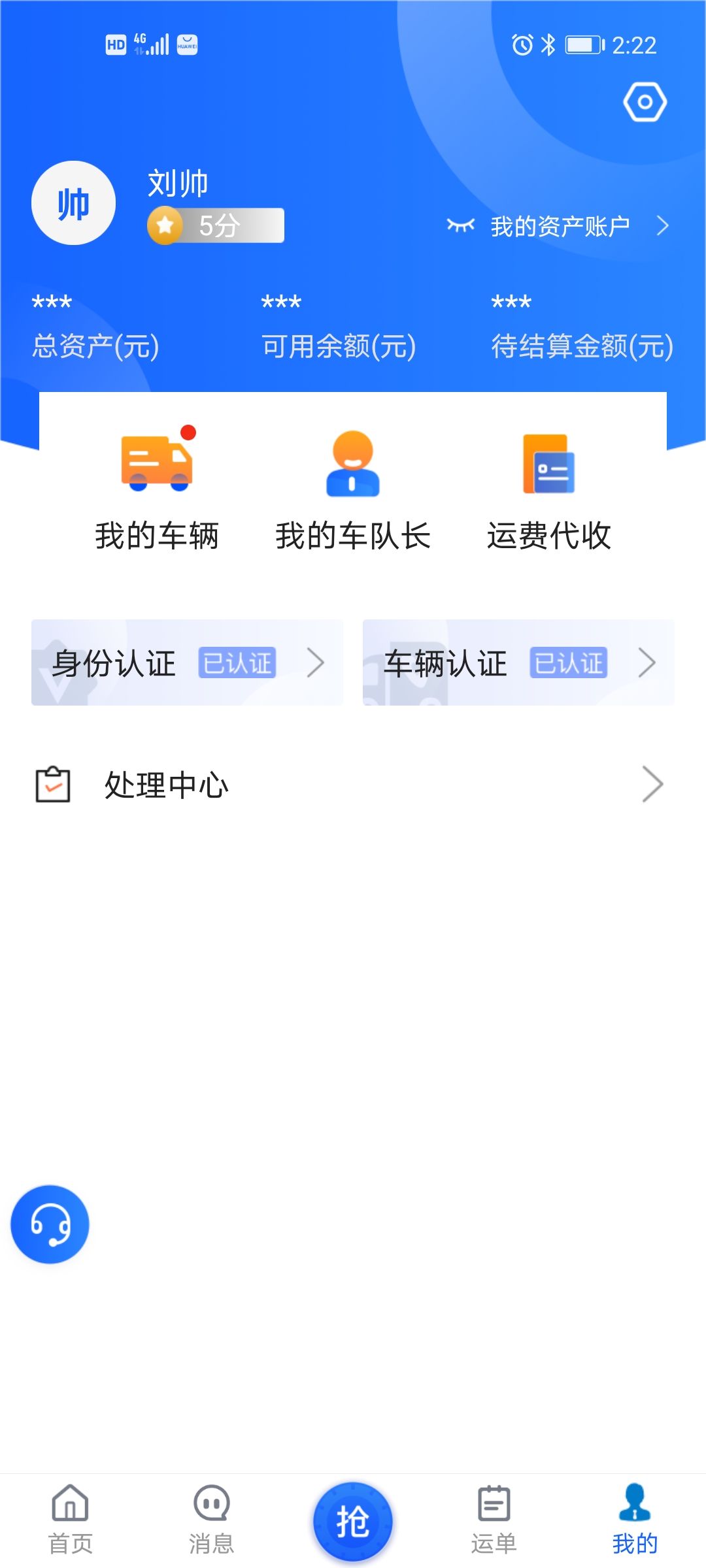The width and height of the screenshot is (706, 1568).
Task: Click the Bluetooth icon in the status bar
Action: [546, 44]
